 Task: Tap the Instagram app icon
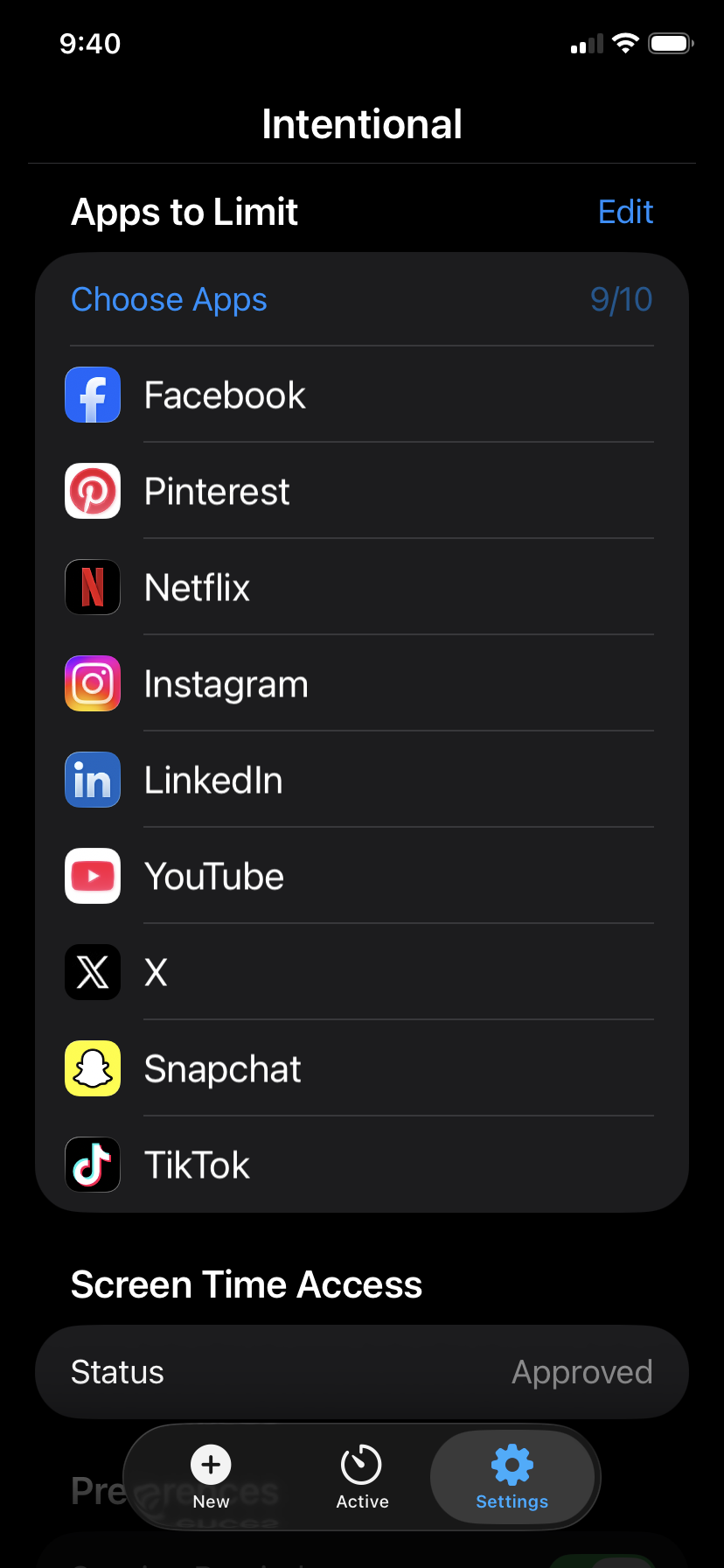pyautogui.click(x=92, y=683)
